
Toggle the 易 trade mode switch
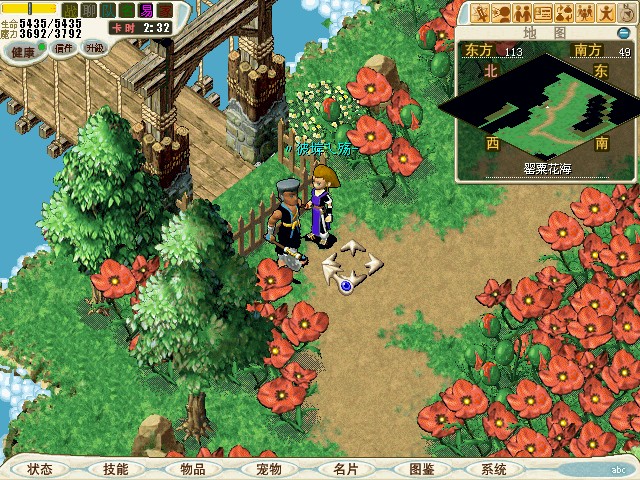(146, 10)
